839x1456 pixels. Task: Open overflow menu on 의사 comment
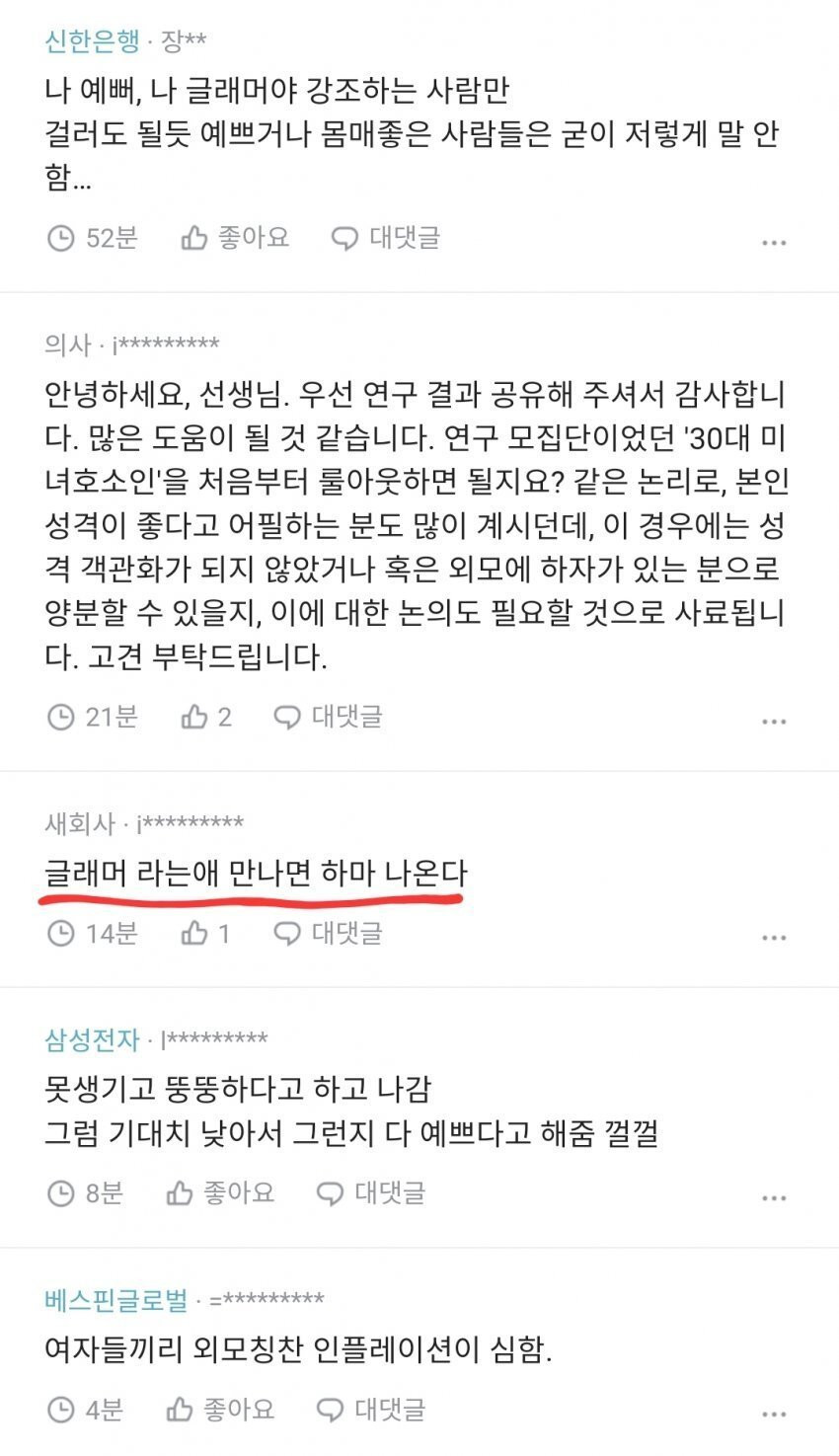pyautogui.click(x=774, y=722)
